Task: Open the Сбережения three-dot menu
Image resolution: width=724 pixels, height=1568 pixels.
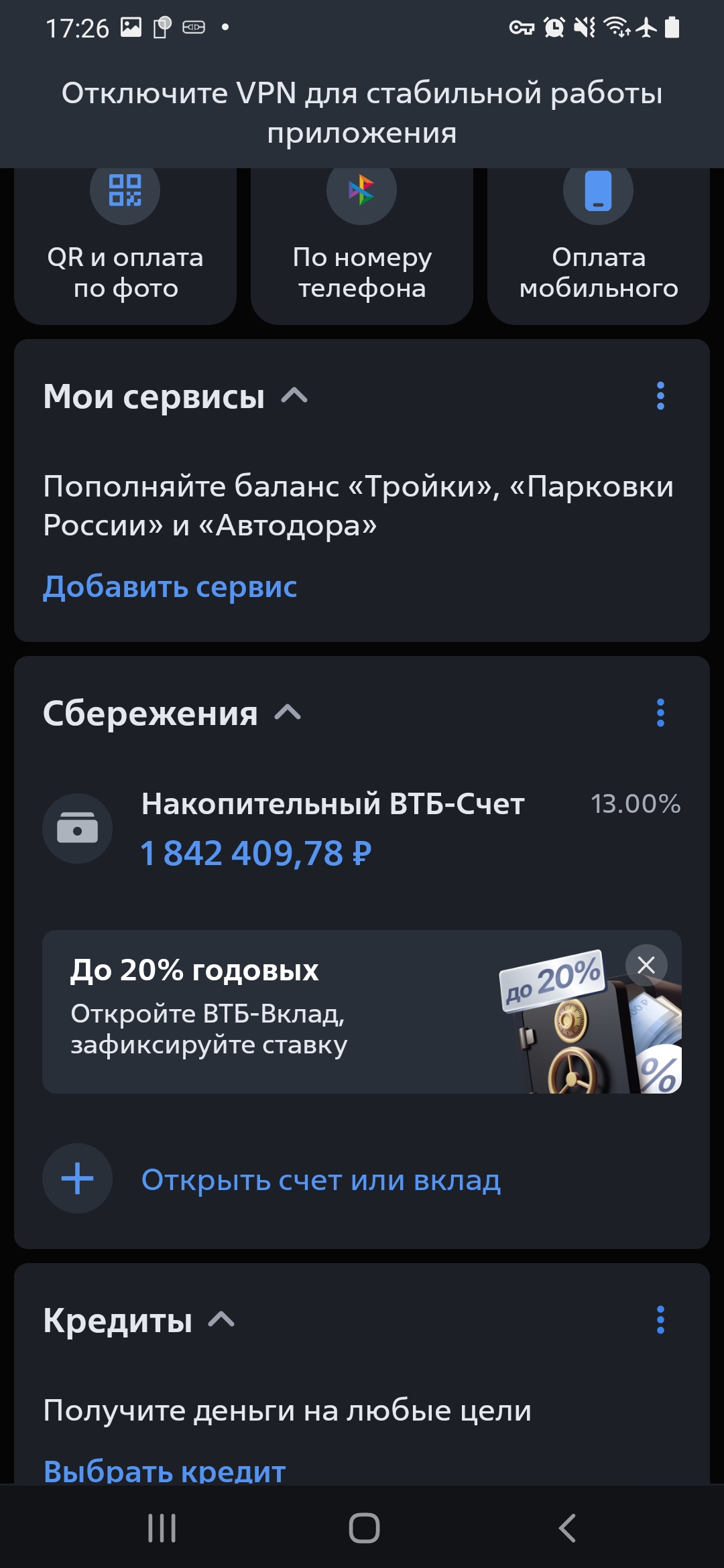Action: point(660,713)
